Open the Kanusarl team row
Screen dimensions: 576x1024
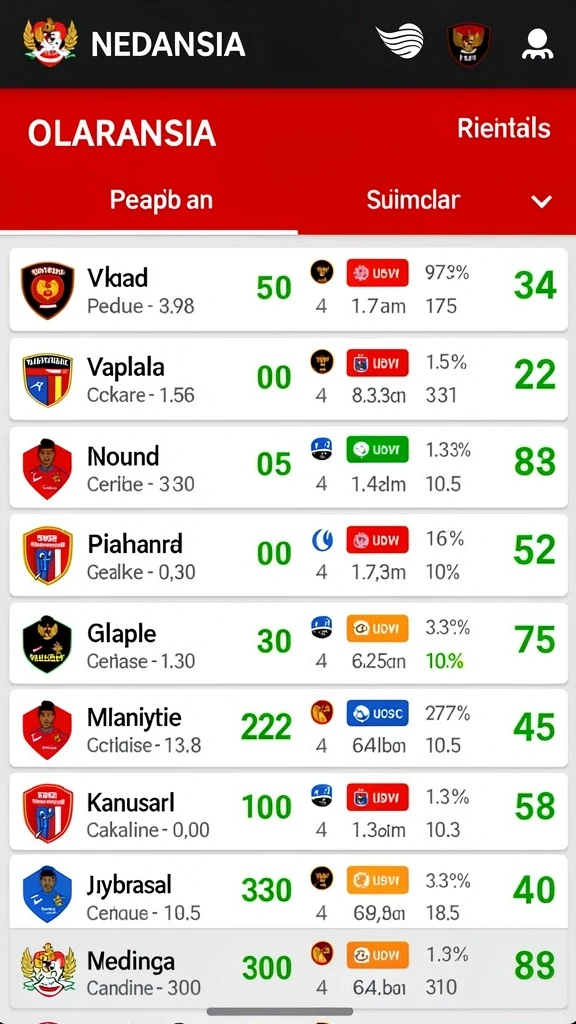(x=288, y=812)
